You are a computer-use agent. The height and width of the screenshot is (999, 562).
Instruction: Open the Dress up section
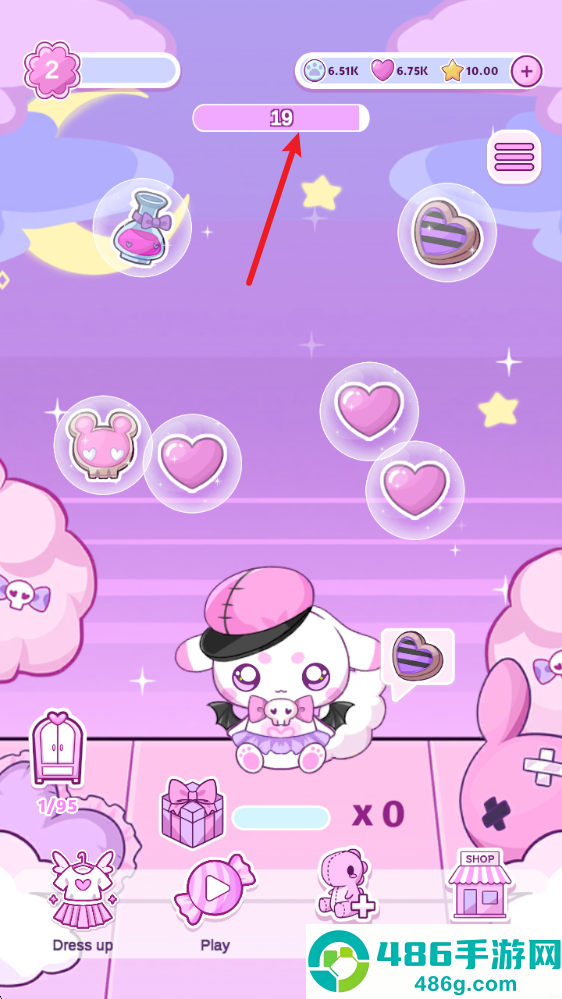pyautogui.click(x=83, y=900)
